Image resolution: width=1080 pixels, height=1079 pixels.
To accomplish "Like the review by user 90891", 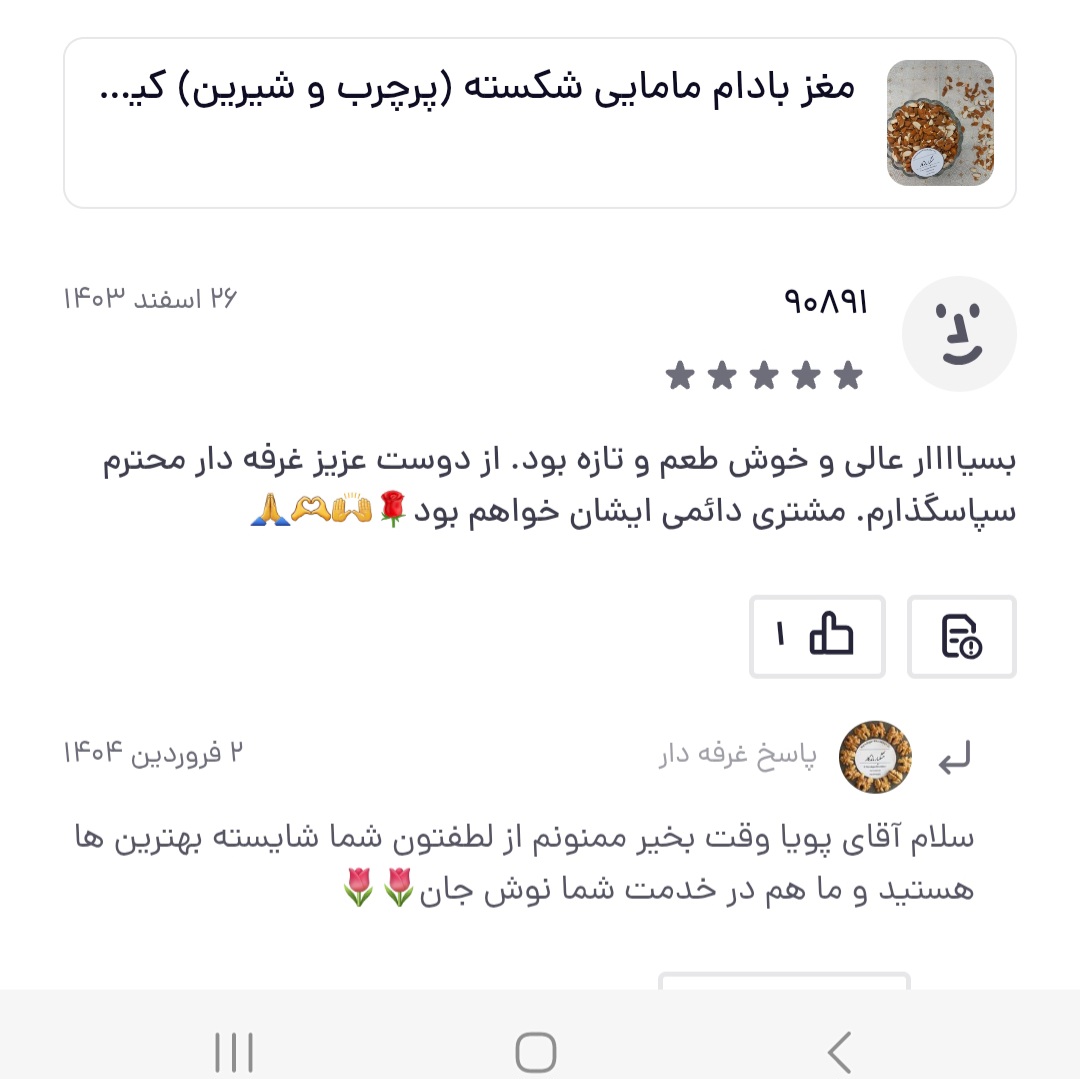I will [817, 636].
